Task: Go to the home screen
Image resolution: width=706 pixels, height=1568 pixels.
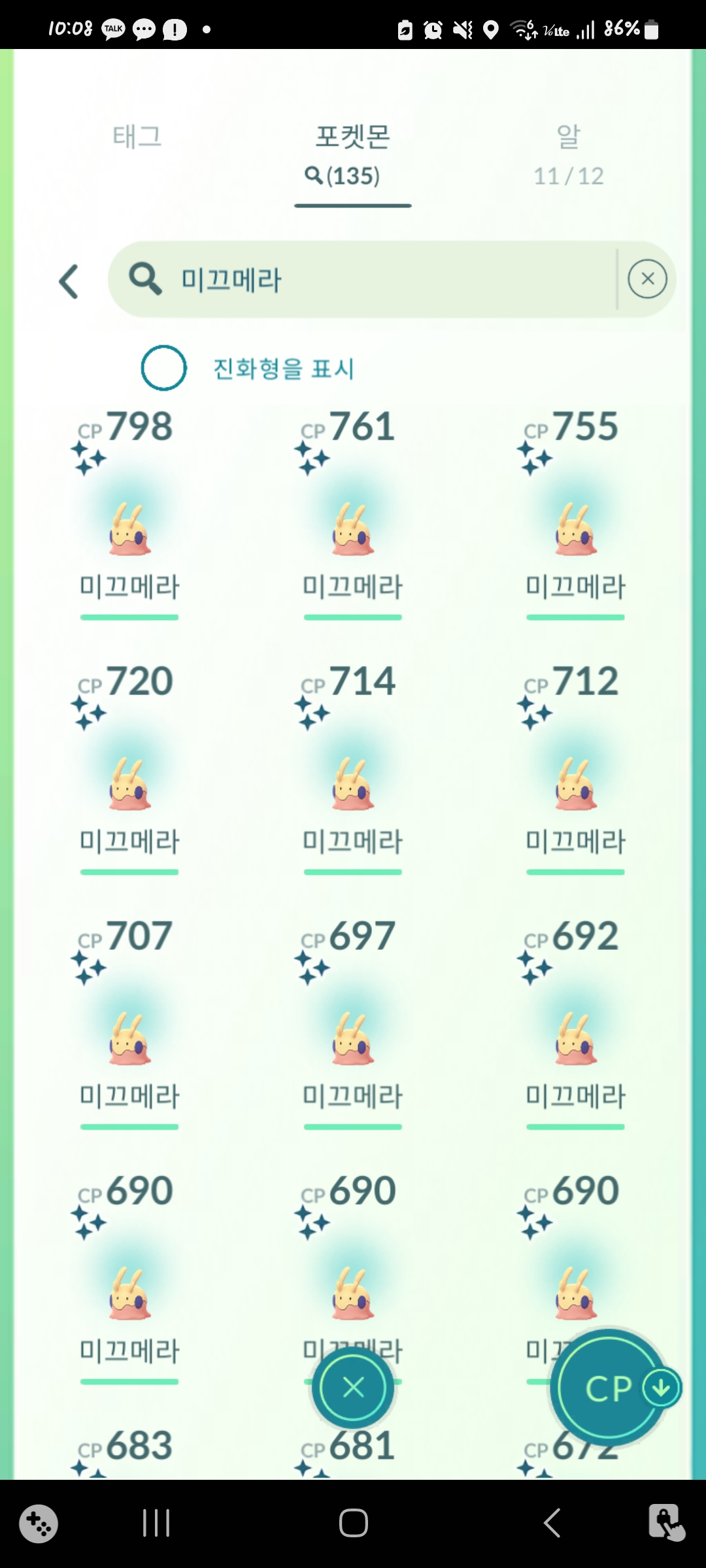Action: pos(353,1523)
